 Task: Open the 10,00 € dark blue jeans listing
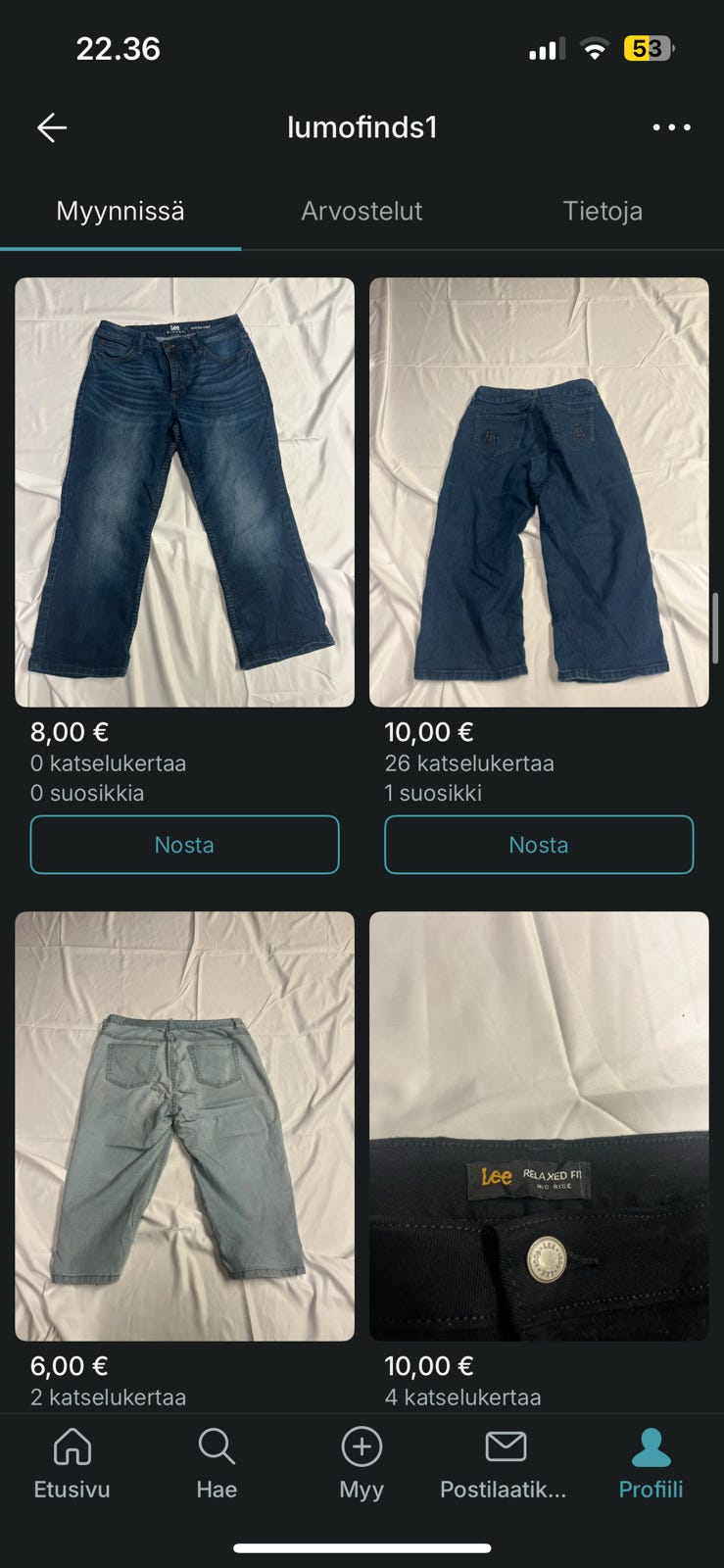click(539, 492)
